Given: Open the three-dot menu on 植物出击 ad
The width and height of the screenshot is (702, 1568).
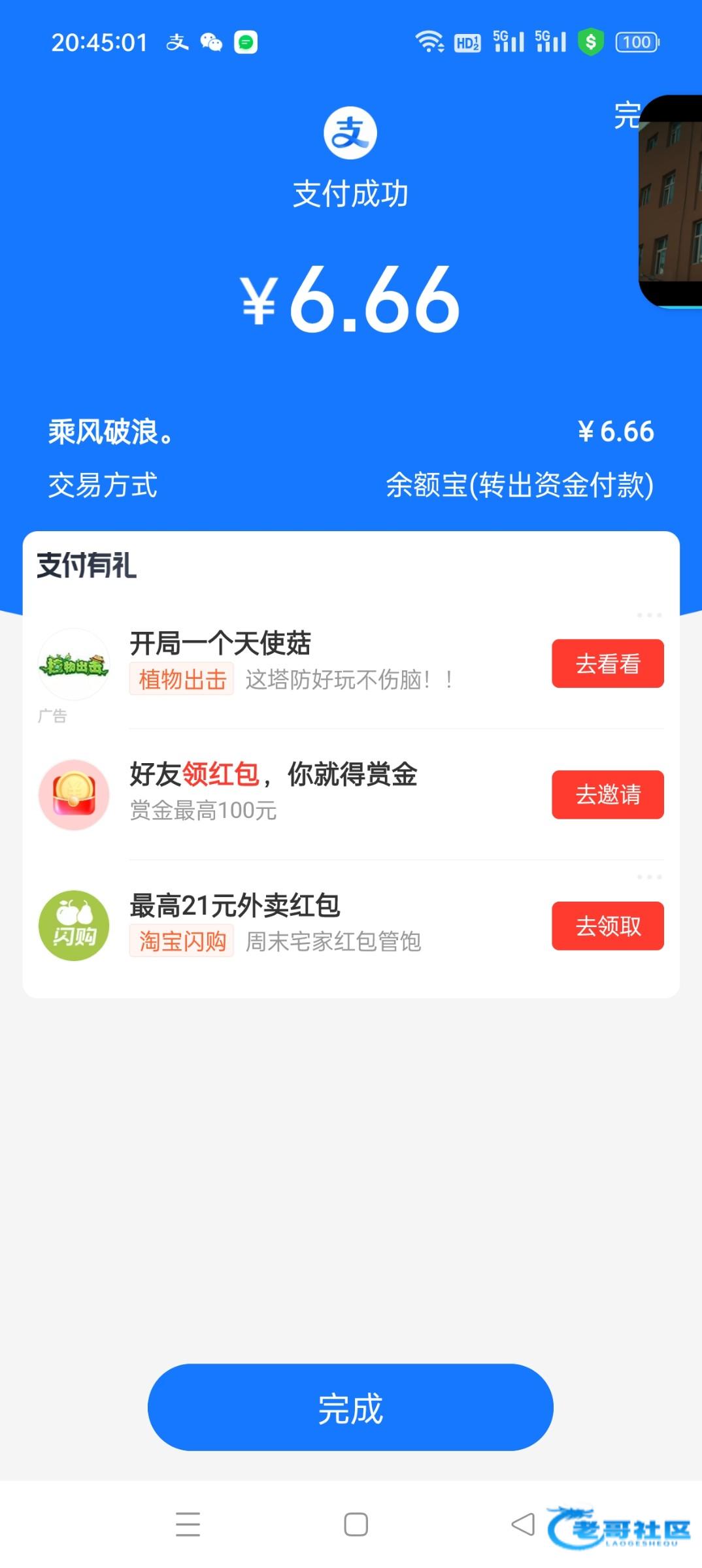Looking at the screenshot, I should 649,615.
